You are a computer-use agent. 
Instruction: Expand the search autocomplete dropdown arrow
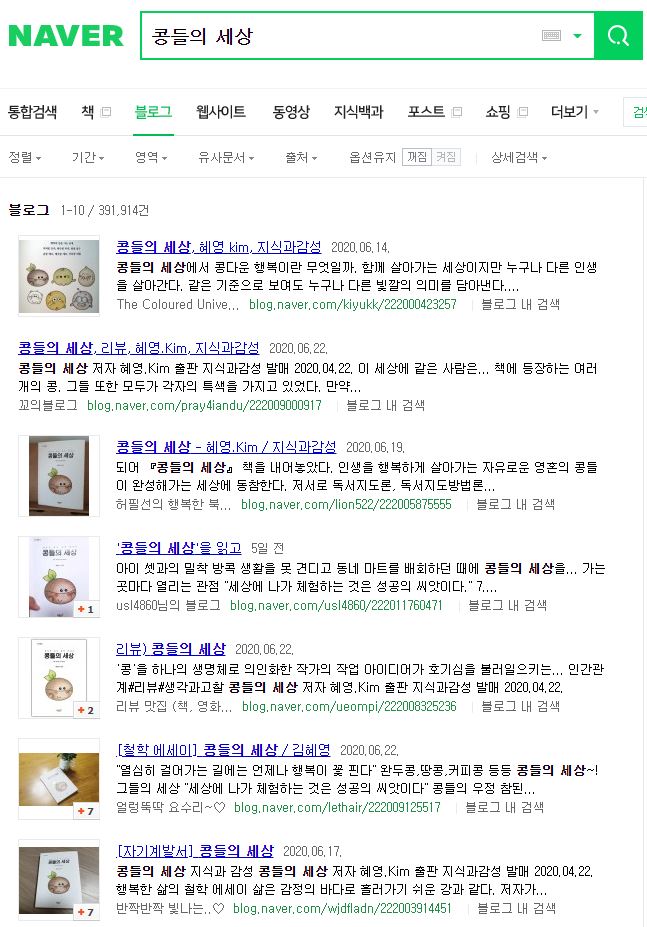coord(577,36)
